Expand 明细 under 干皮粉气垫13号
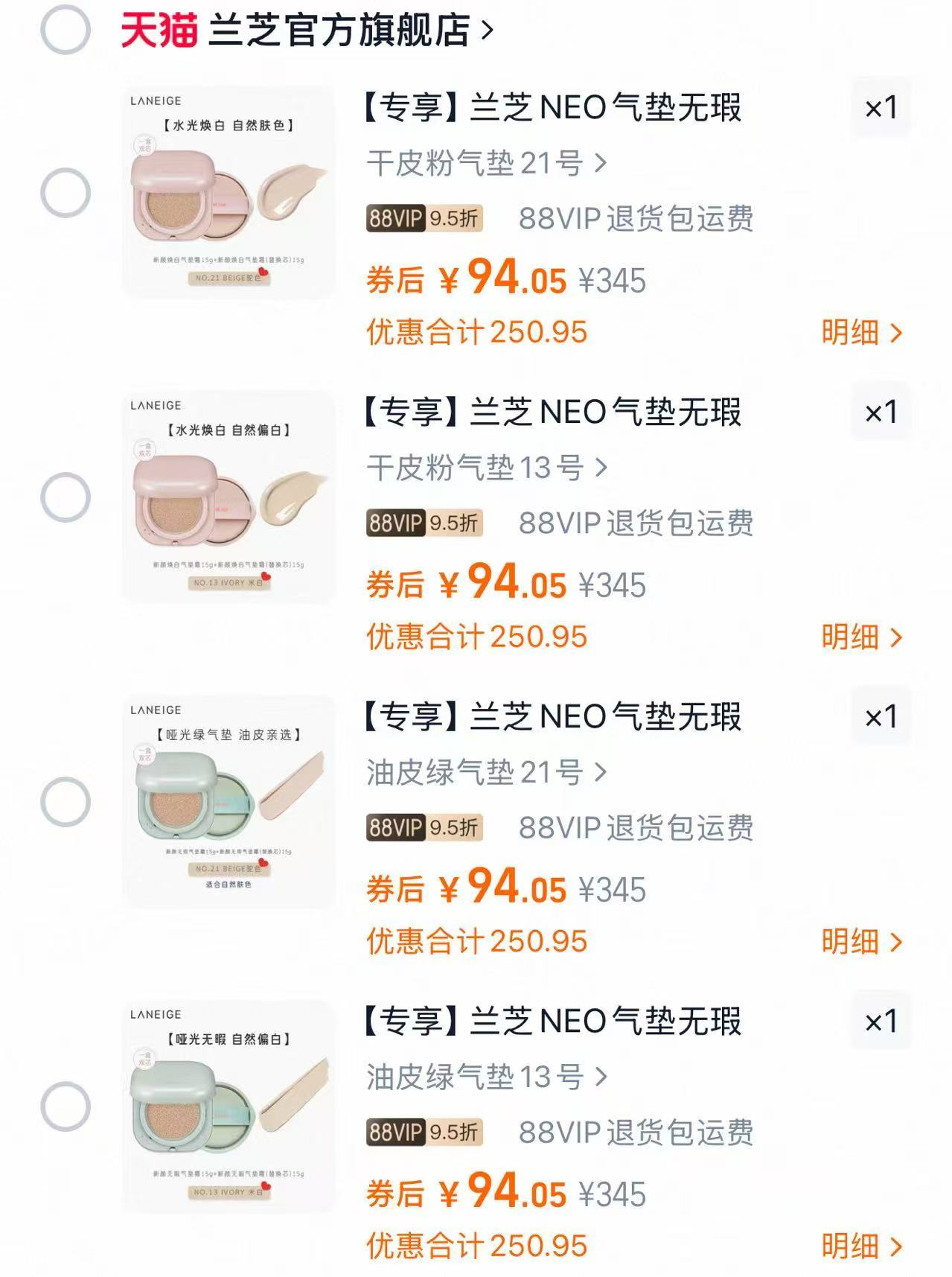952x1277 pixels. pyautogui.click(x=861, y=639)
